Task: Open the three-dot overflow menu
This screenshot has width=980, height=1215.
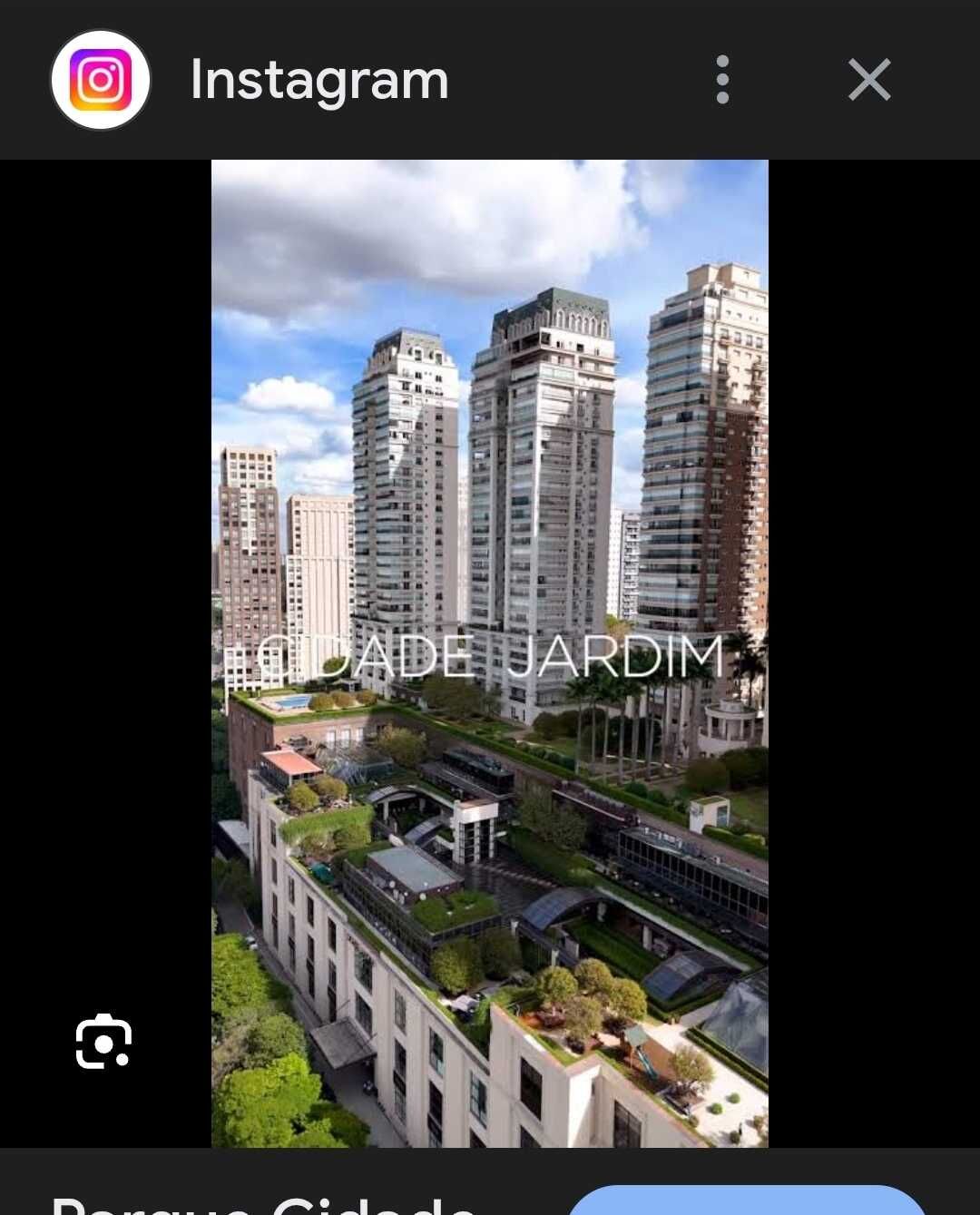Action: click(x=722, y=80)
